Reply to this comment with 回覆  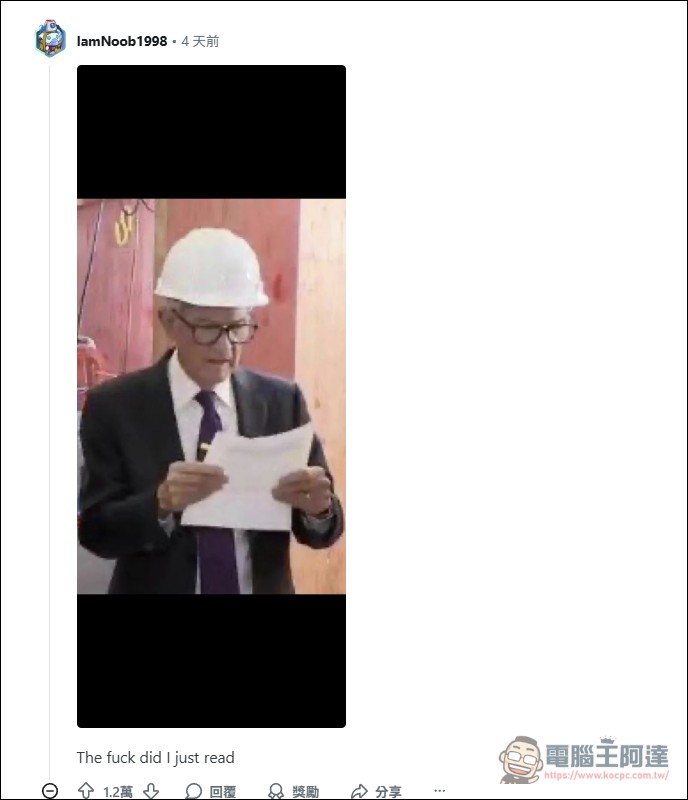click(211, 791)
